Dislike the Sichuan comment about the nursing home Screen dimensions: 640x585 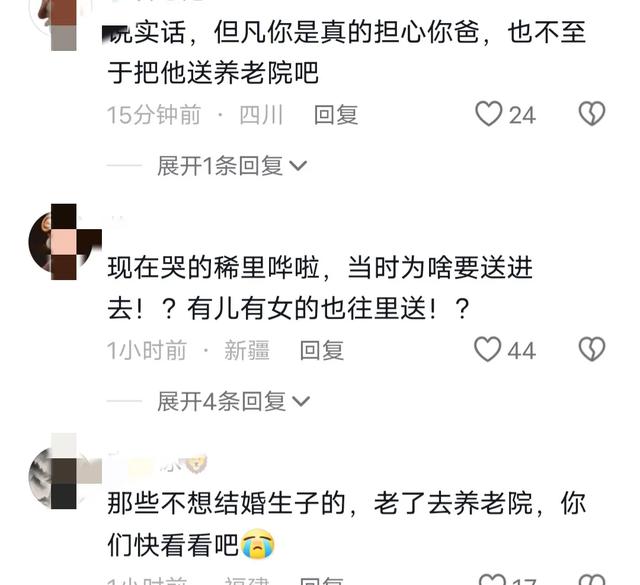coord(592,114)
